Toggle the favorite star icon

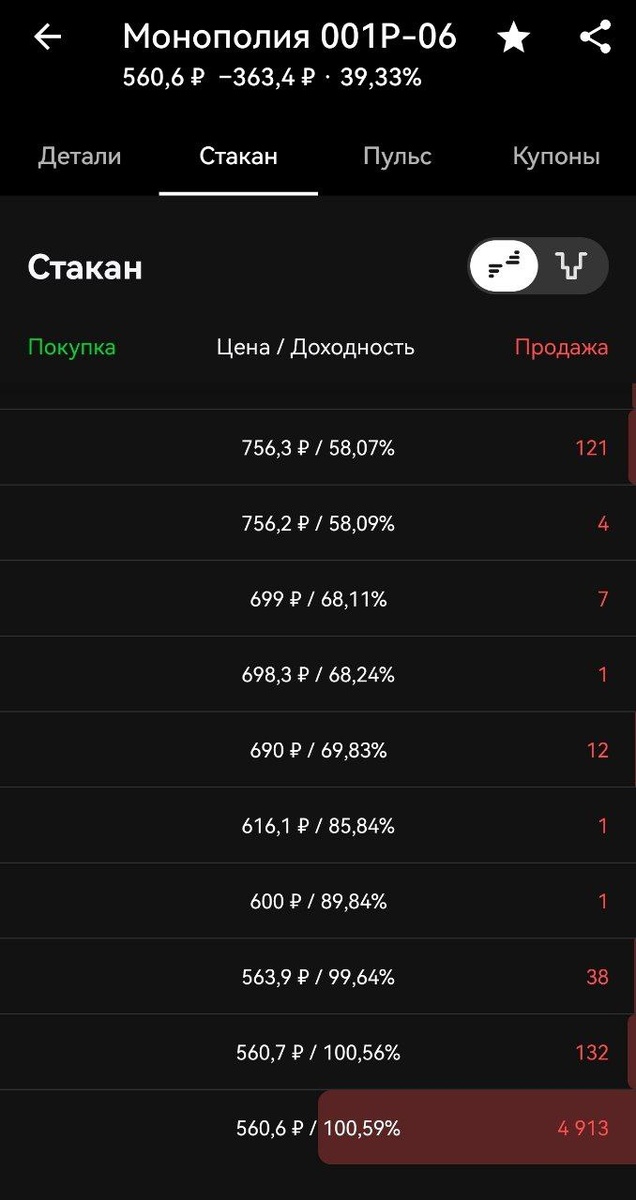click(x=514, y=38)
